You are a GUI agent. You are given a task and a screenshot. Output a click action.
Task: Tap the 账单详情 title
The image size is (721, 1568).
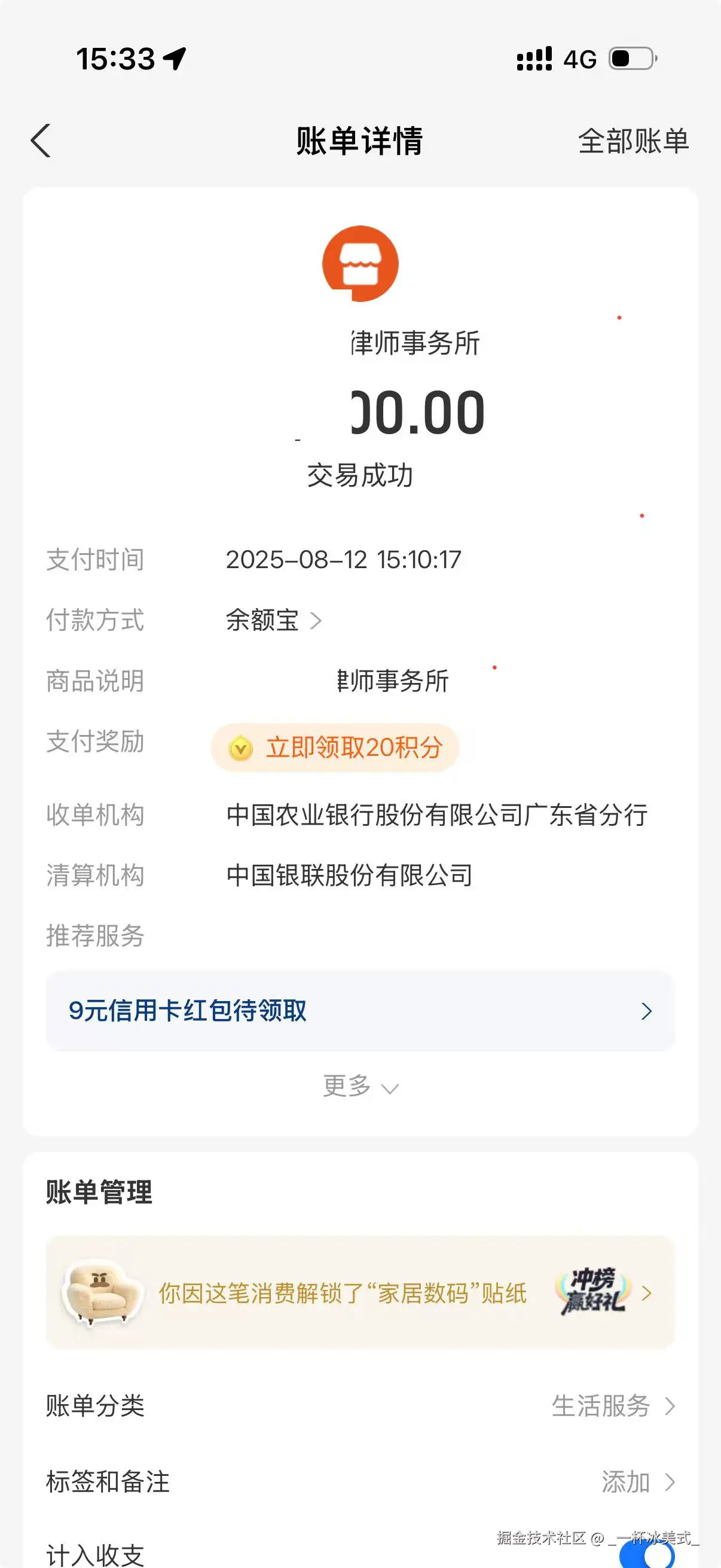[x=360, y=140]
